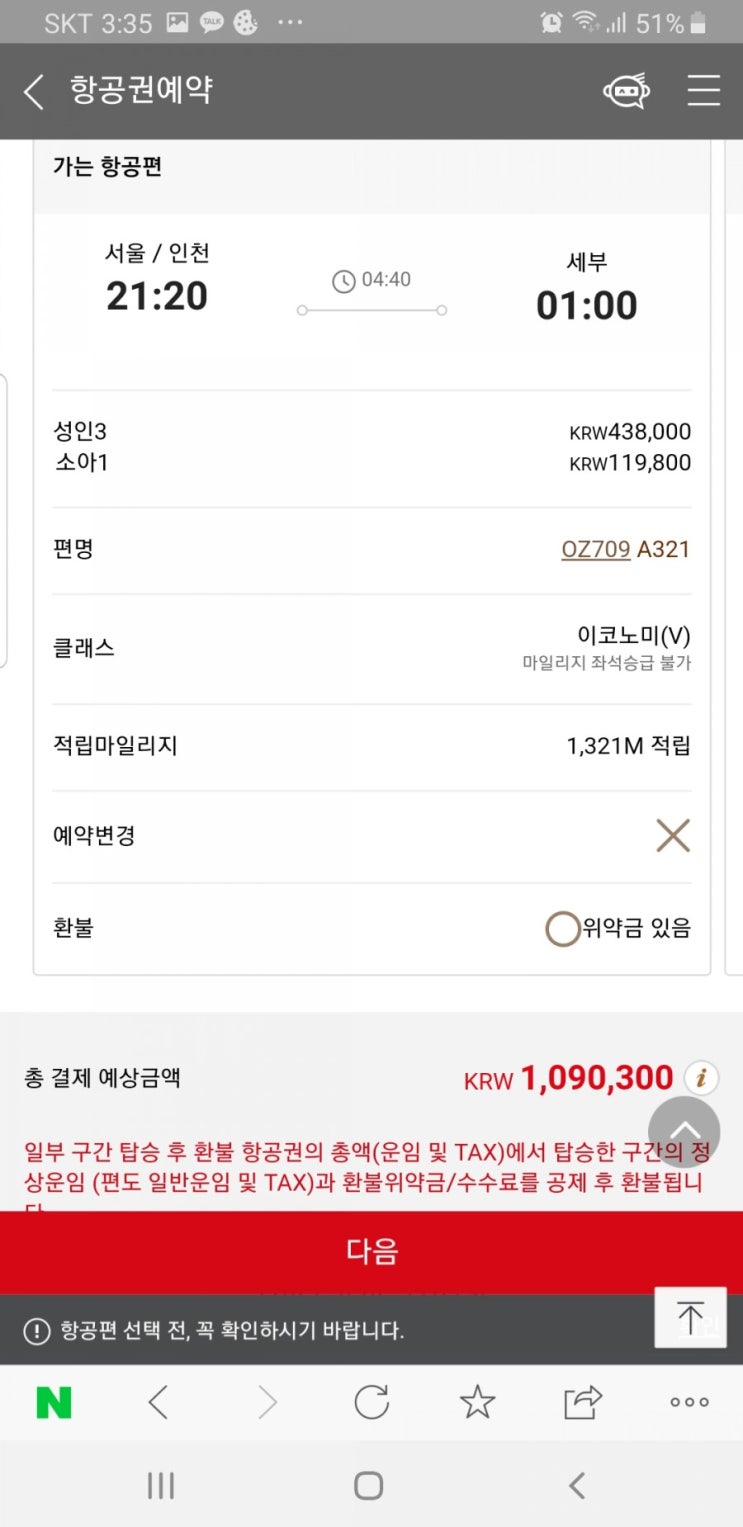Open flight OZ709 details link

596,549
